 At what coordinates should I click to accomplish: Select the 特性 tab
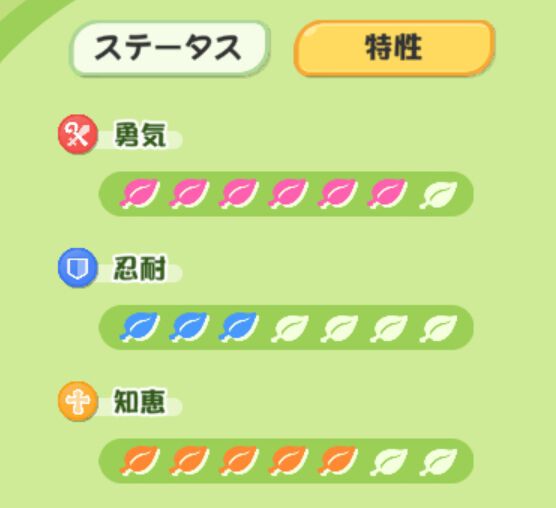[394, 48]
